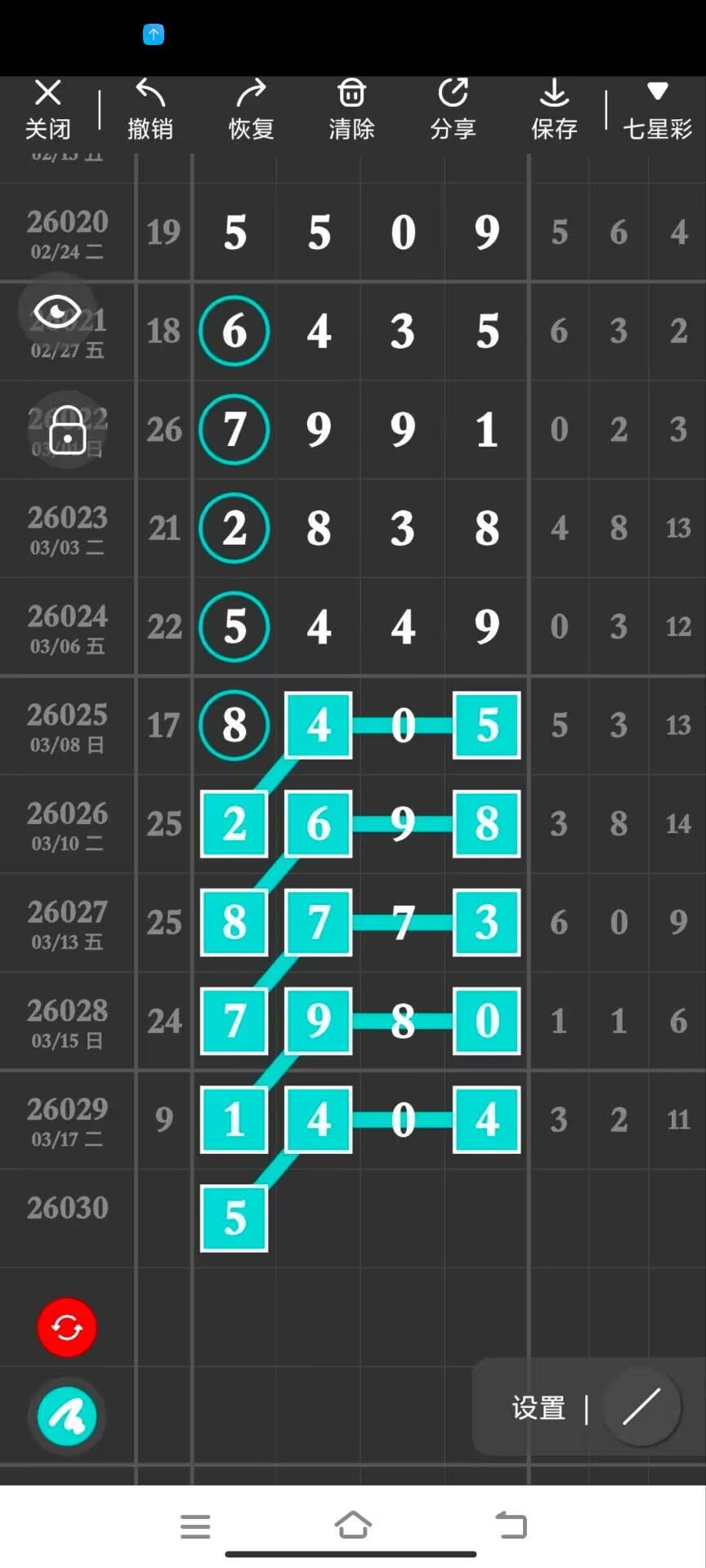
Task: Undo last mark with 撤销
Action: (x=150, y=109)
